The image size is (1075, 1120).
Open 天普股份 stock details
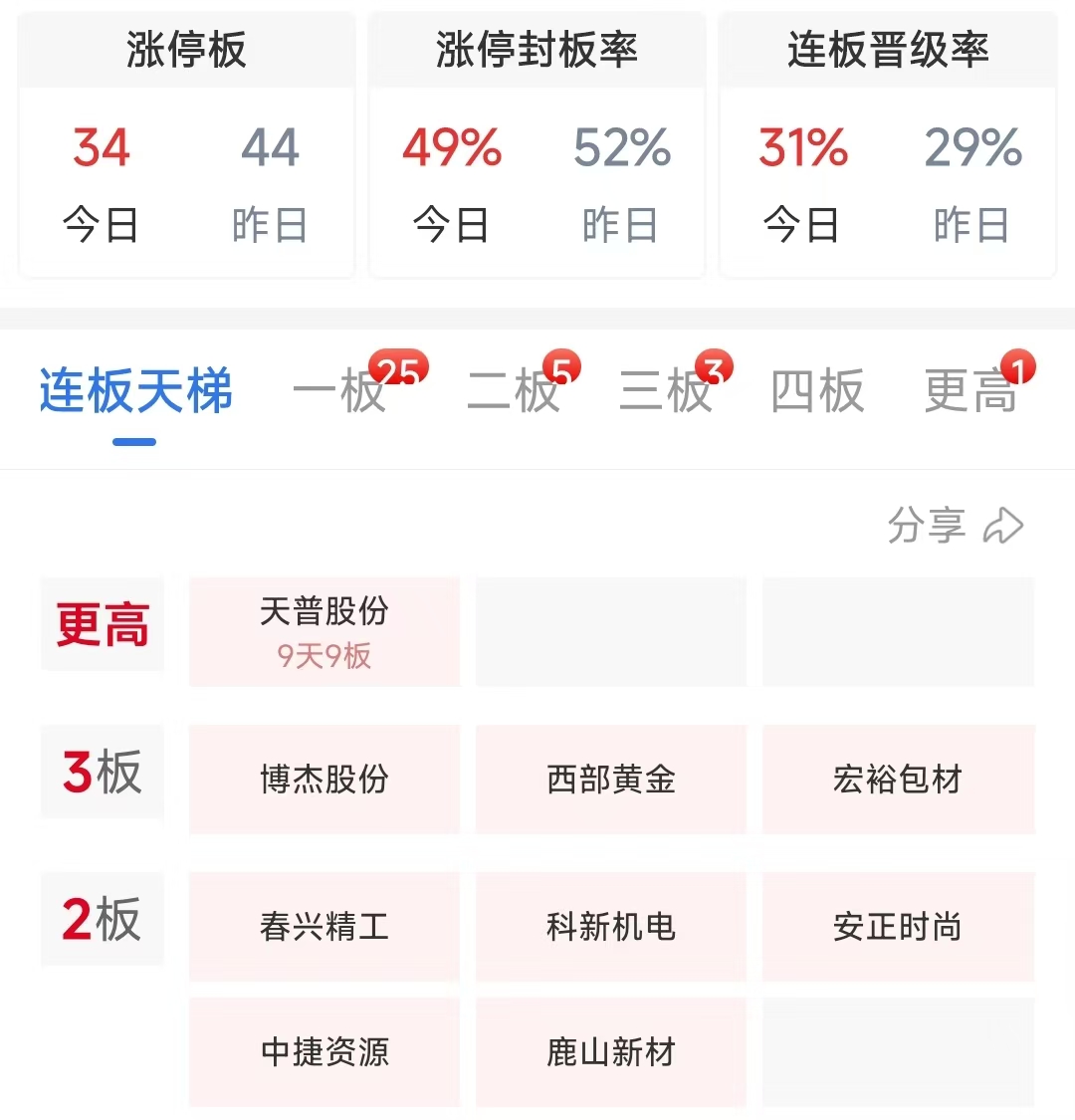click(x=324, y=631)
